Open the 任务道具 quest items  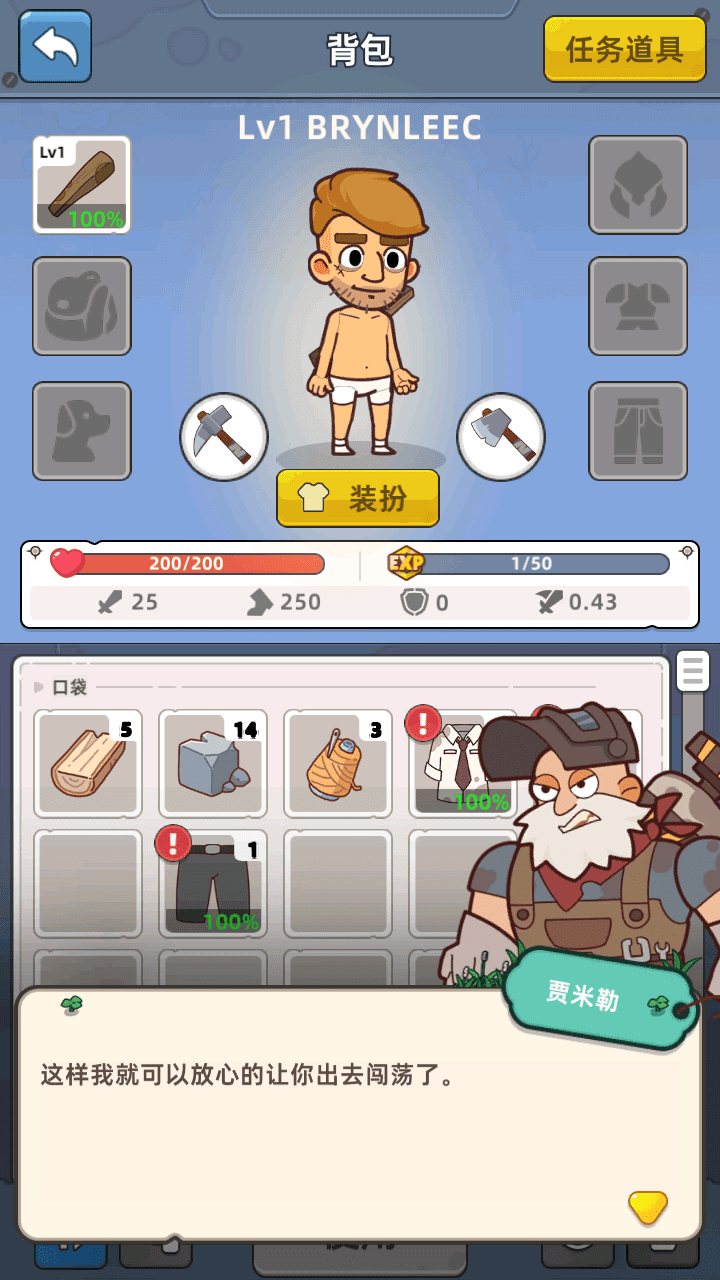pyautogui.click(x=624, y=49)
